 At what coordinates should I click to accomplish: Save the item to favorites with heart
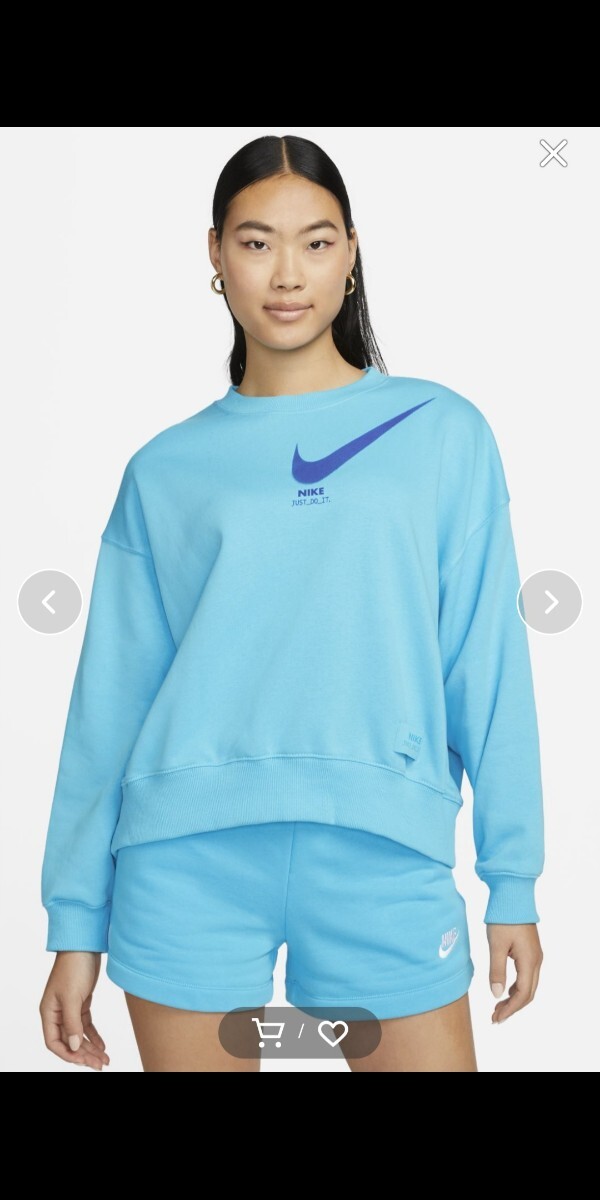point(333,1033)
